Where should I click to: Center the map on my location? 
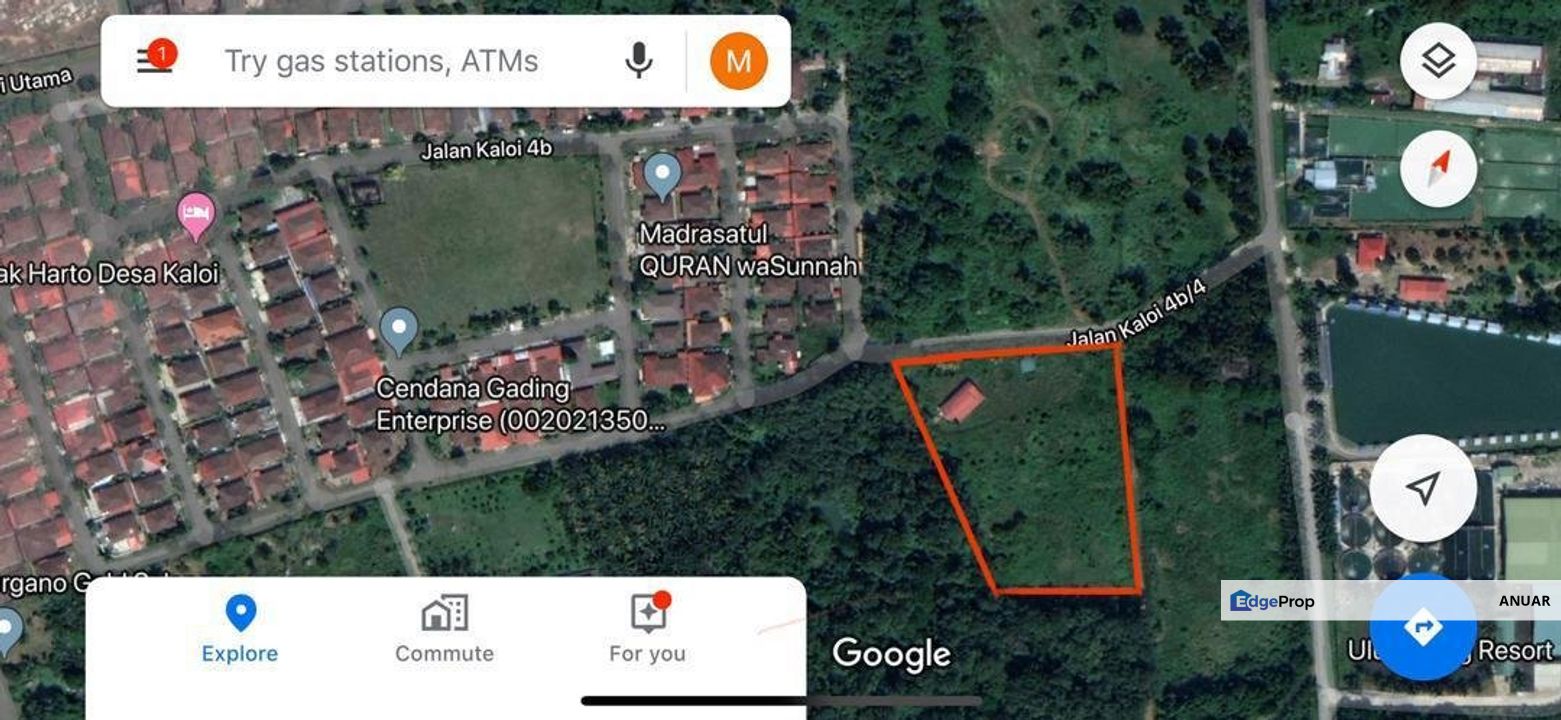coord(1422,488)
